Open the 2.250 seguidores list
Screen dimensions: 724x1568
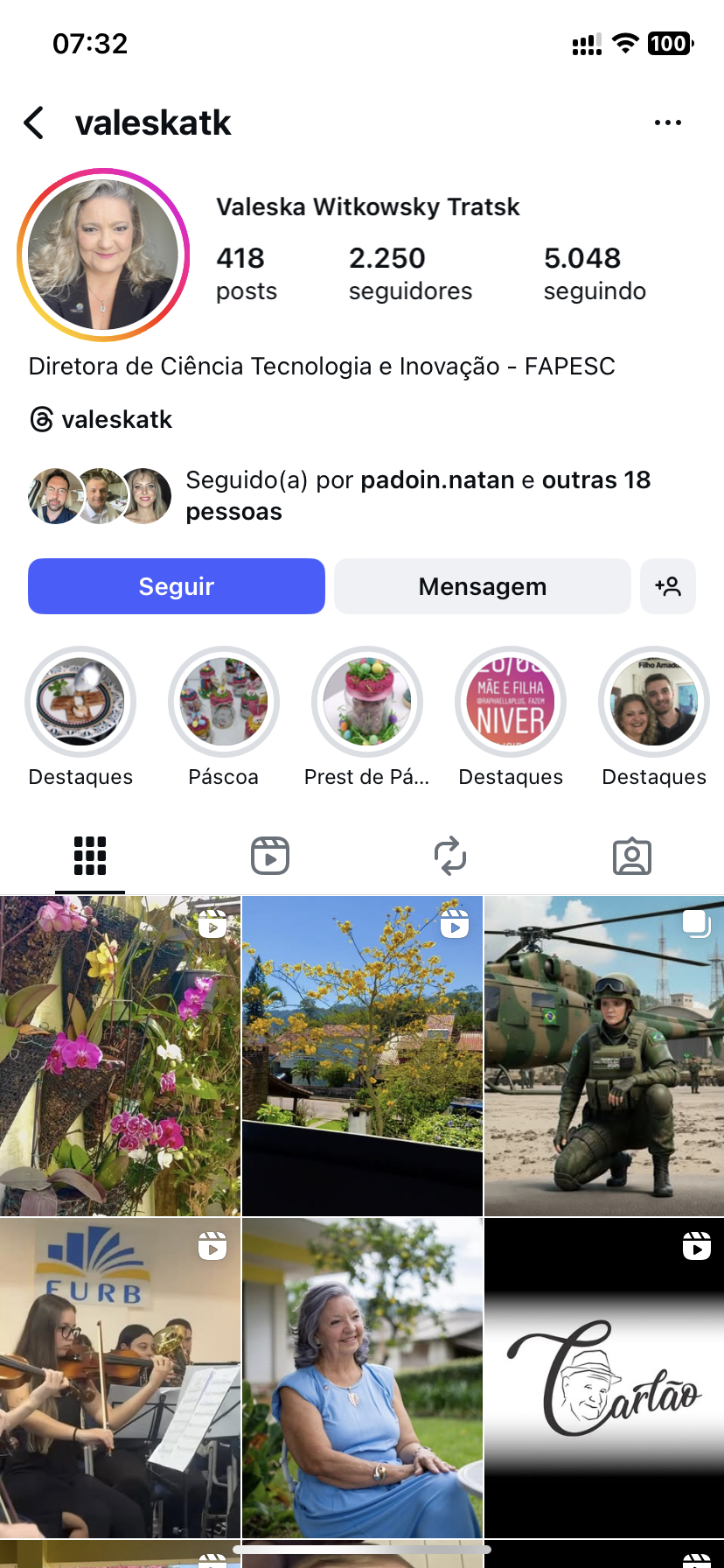tap(409, 273)
